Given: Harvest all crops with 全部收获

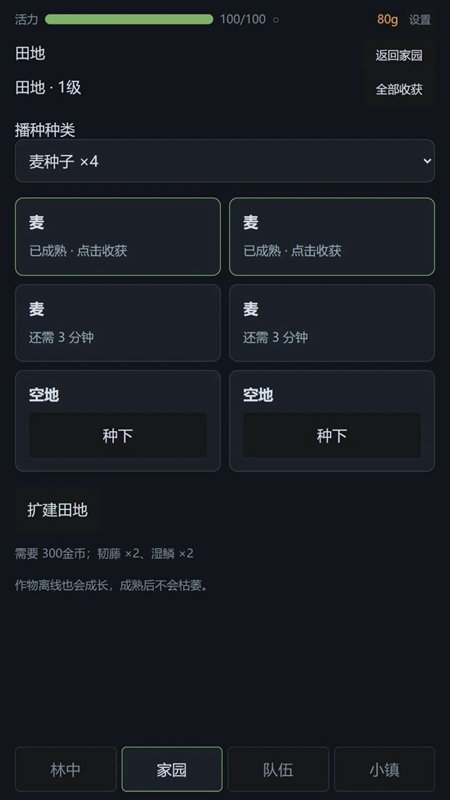Looking at the screenshot, I should click(x=399, y=89).
